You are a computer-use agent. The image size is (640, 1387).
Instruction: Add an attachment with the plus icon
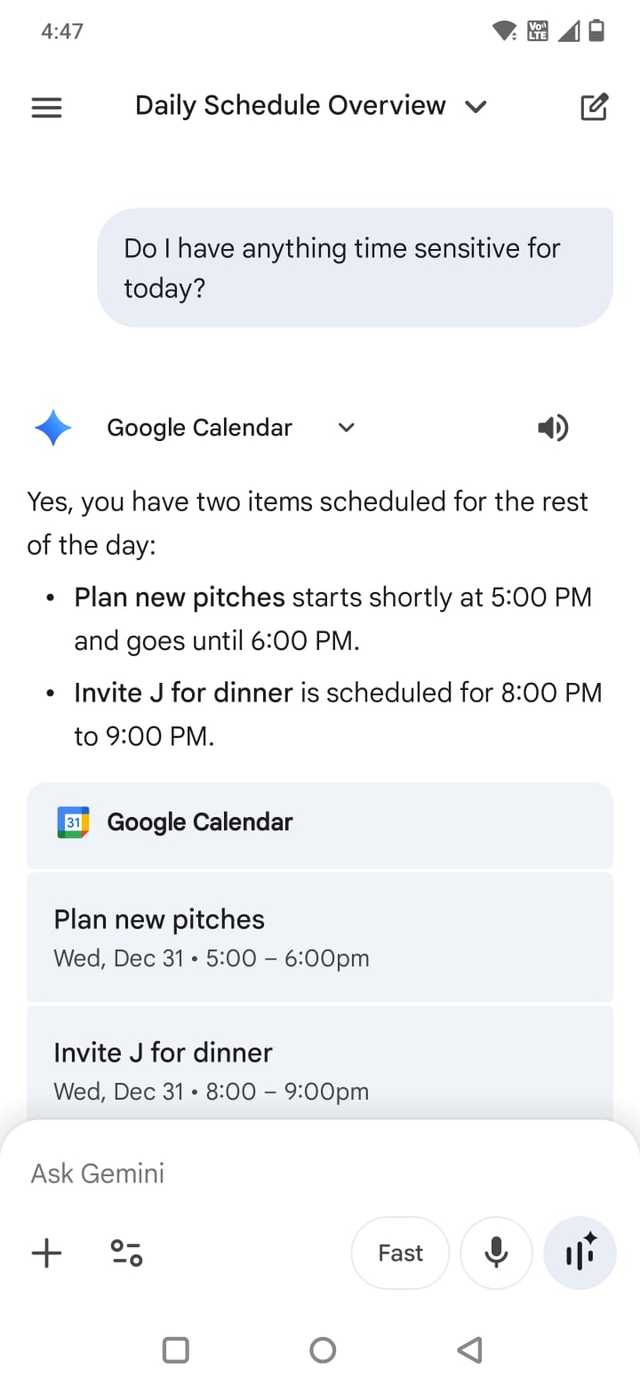click(x=47, y=1253)
